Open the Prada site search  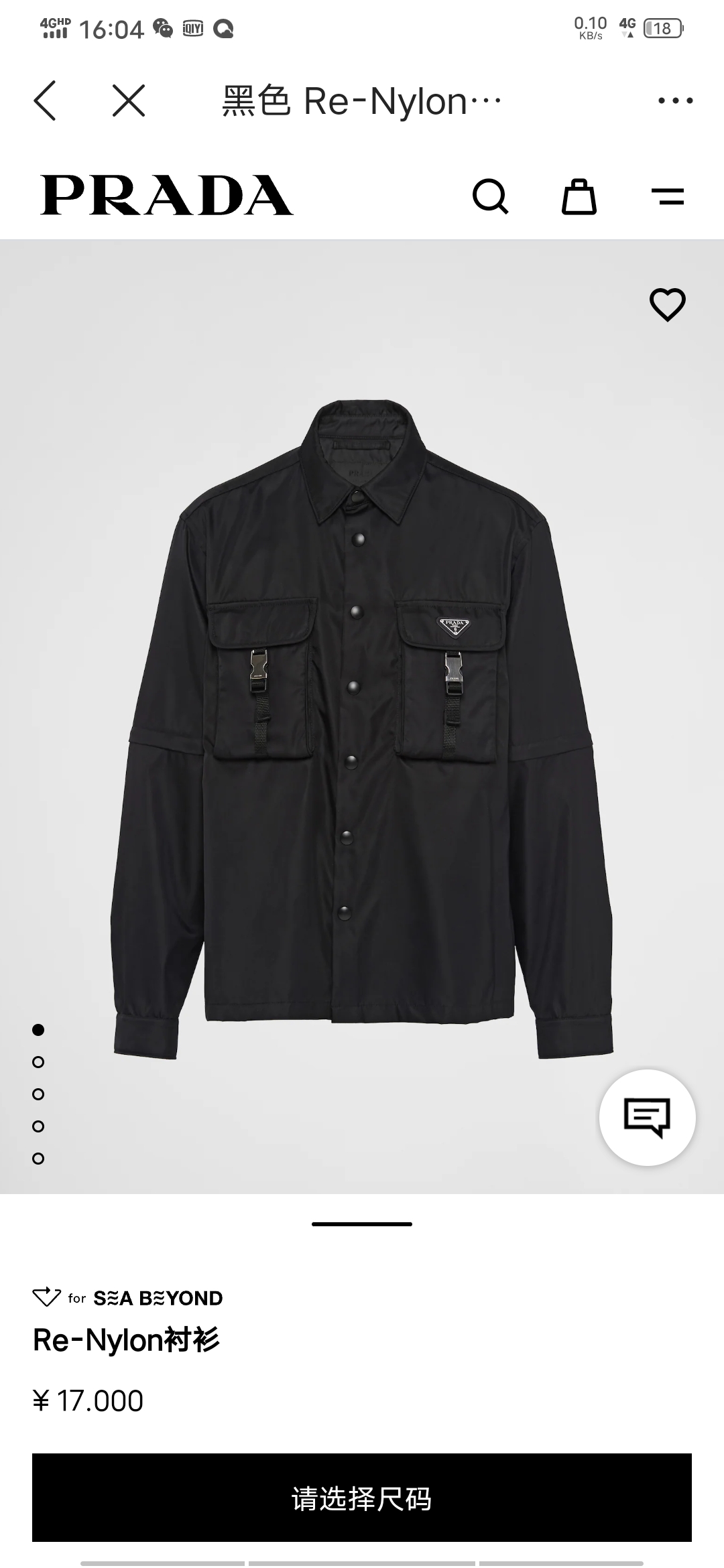(x=491, y=196)
